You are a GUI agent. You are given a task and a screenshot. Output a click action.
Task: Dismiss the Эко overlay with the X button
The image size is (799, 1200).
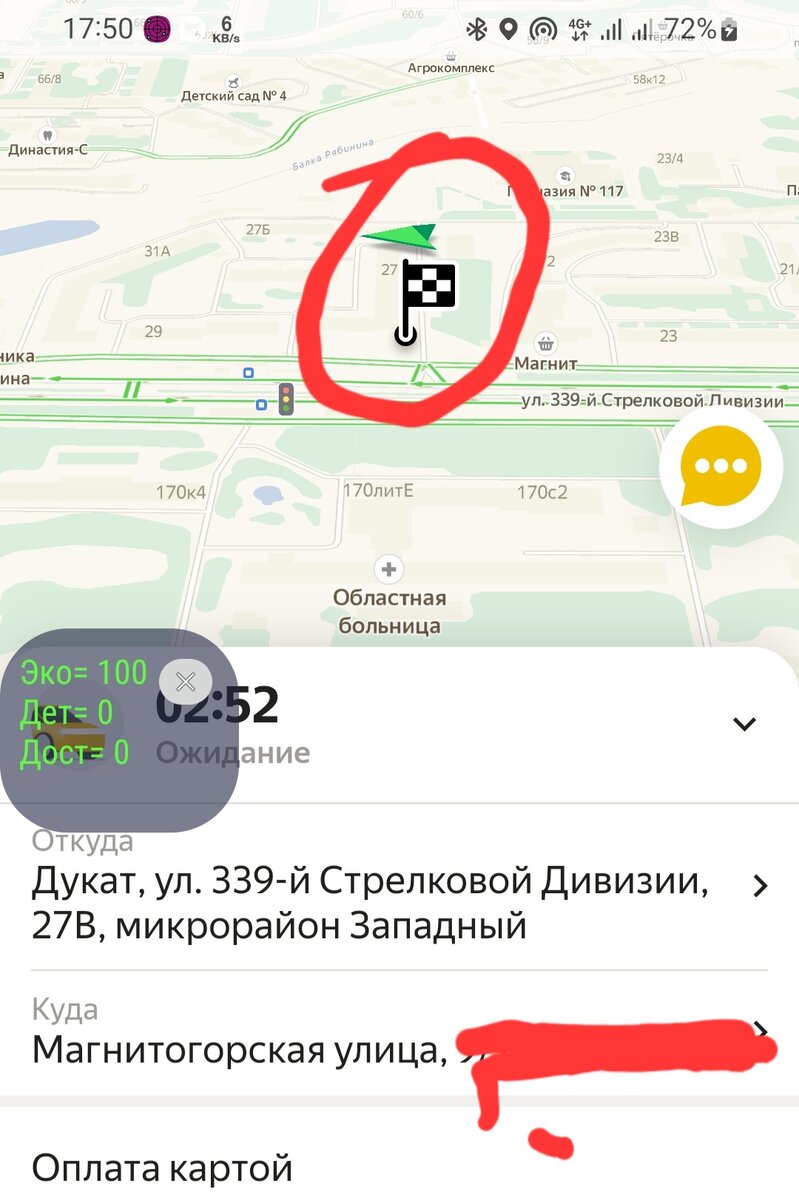point(186,682)
